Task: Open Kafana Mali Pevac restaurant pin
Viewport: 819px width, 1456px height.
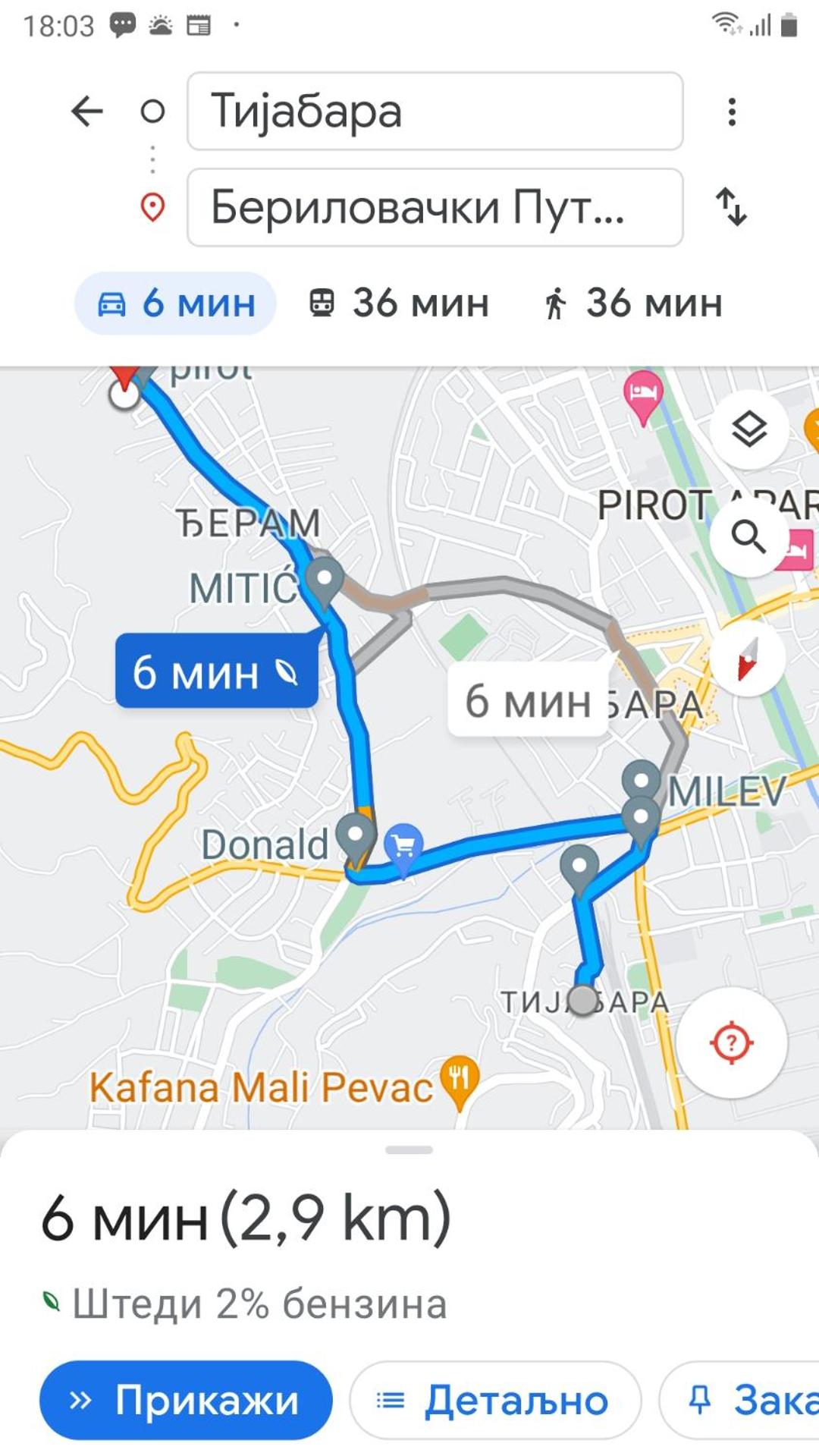Action: [x=460, y=1081]
